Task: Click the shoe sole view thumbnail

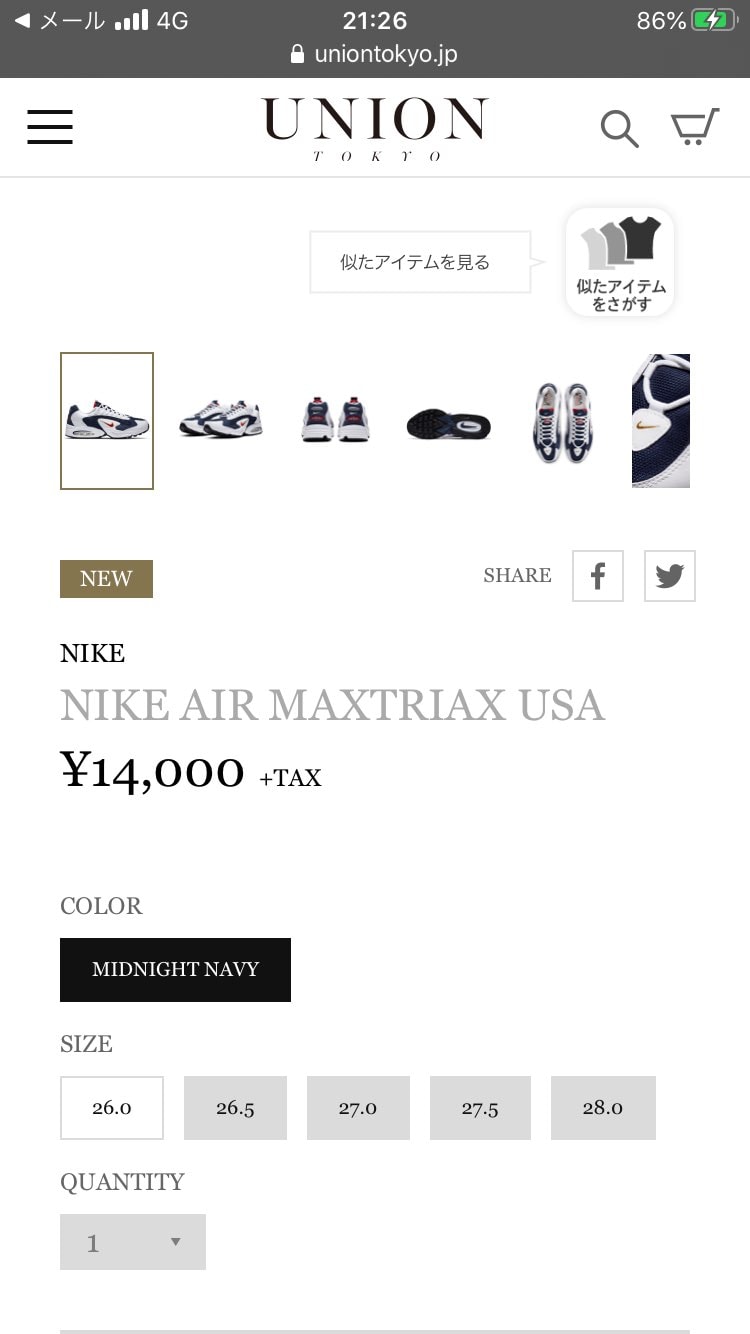Action: 448,420
